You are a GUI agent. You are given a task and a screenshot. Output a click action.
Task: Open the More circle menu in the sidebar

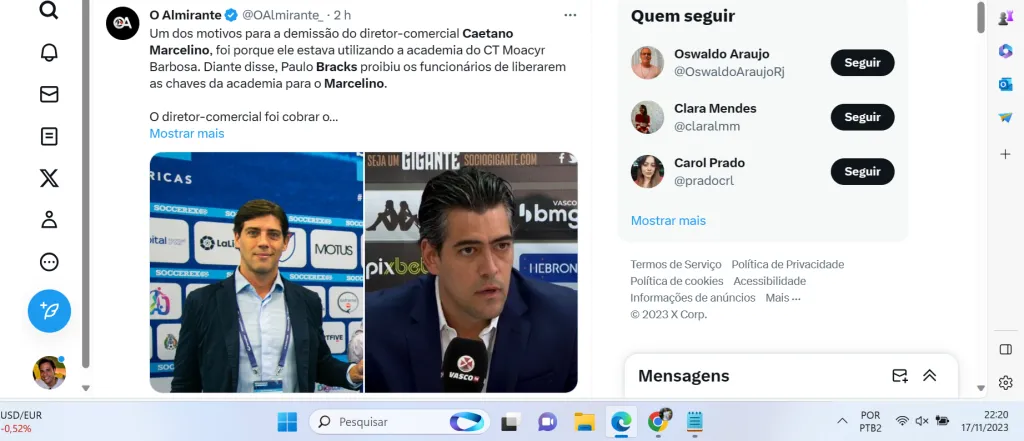tap(49, 262)
